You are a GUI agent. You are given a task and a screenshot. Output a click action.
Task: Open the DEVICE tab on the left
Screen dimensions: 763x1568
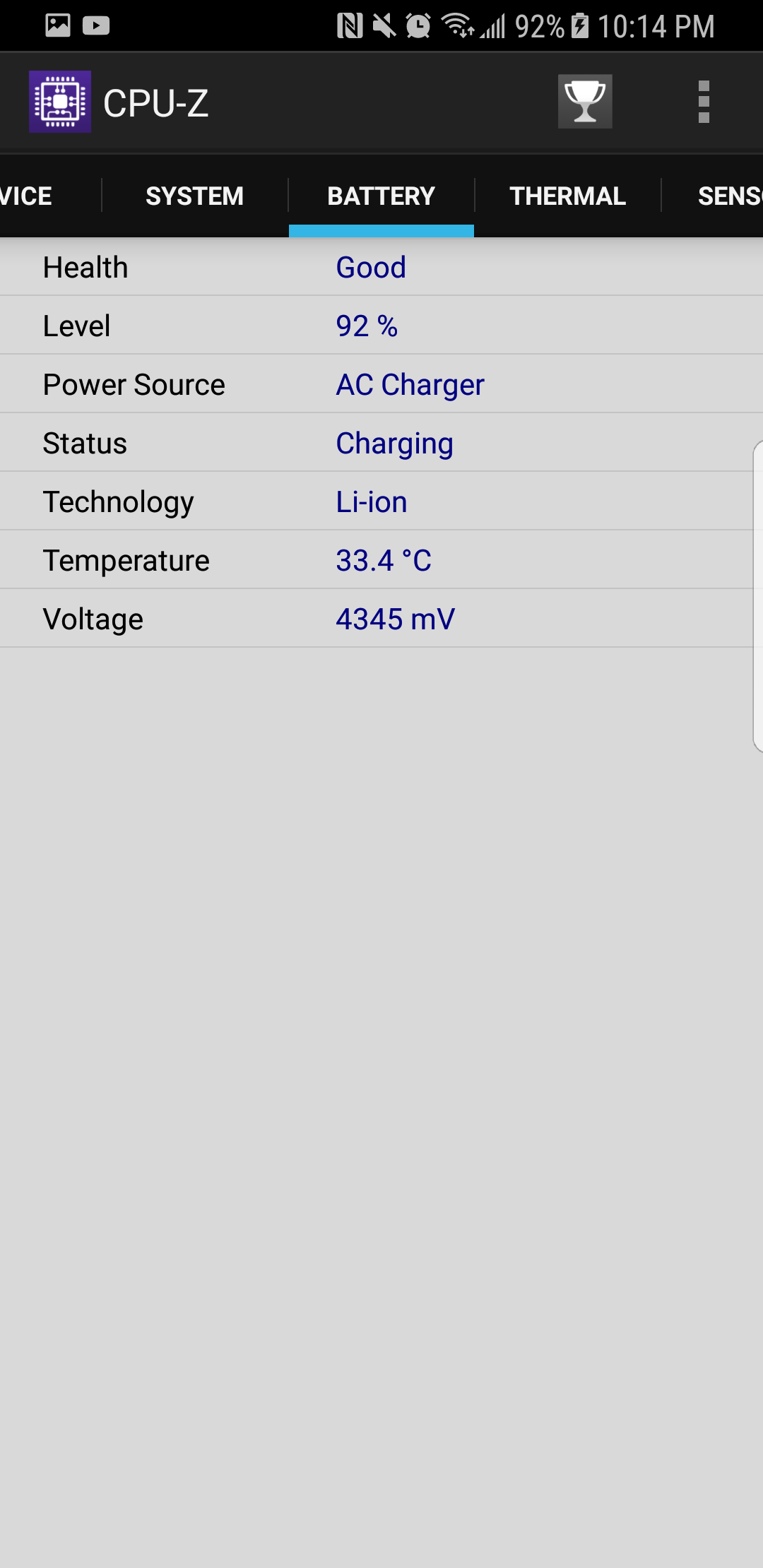(25, 196)
